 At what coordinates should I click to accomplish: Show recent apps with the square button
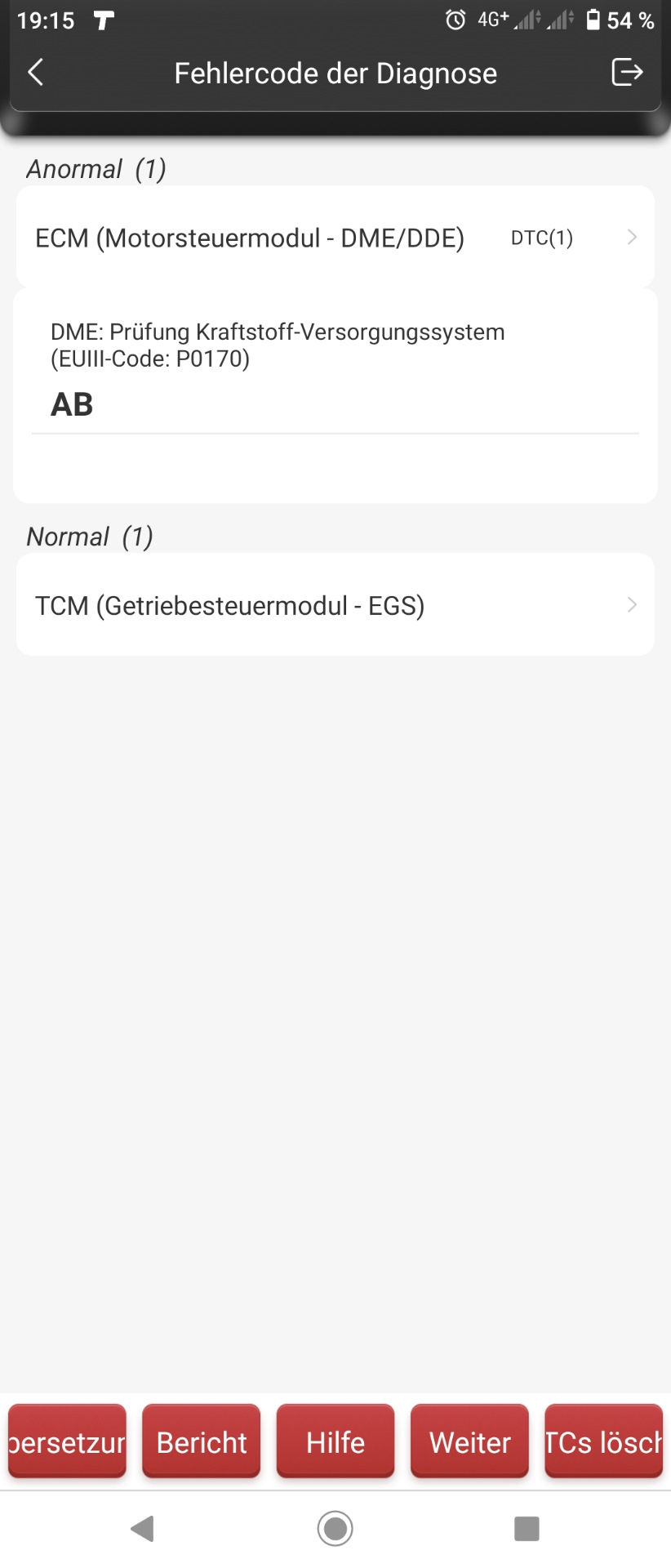pyautogui.click(x=527, y=1528)
